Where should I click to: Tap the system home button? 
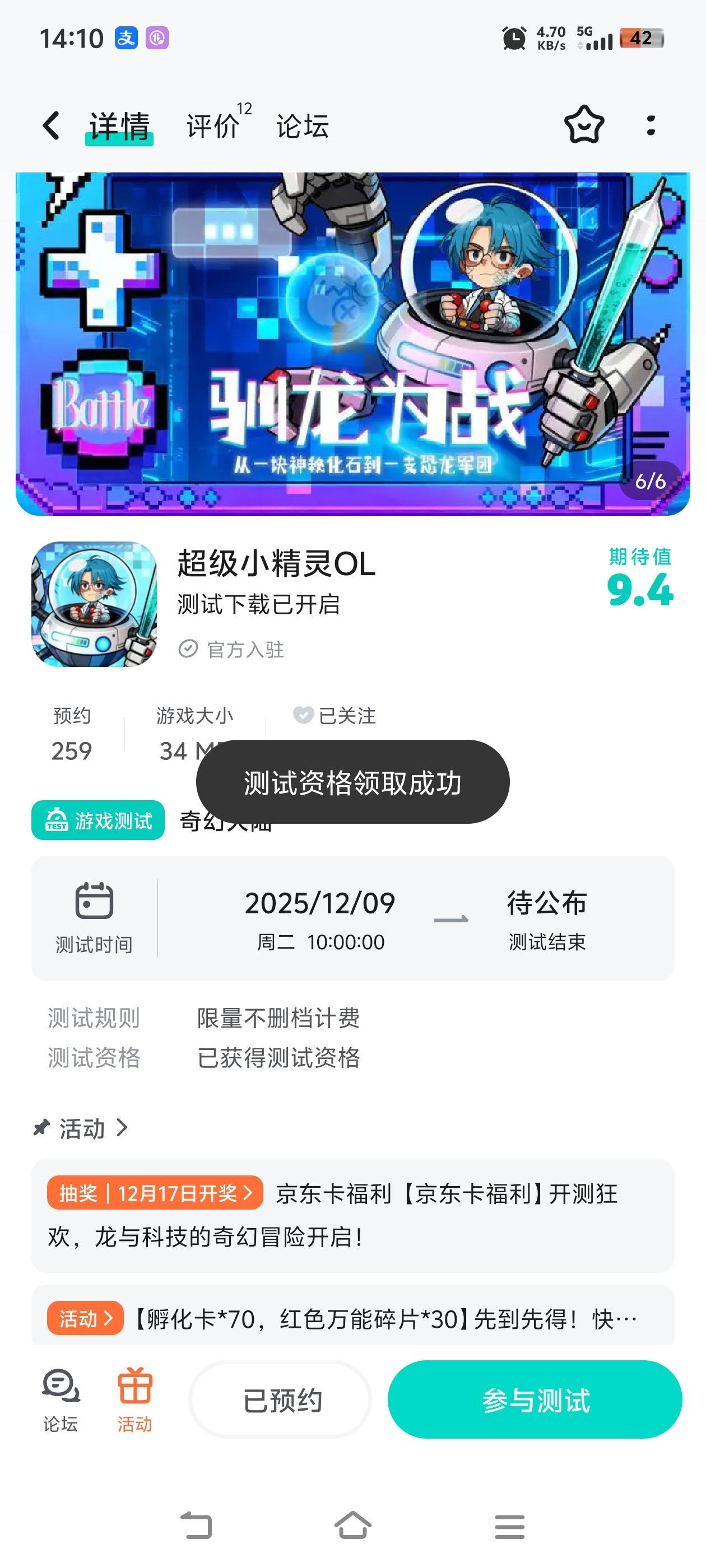(352, 1527)
